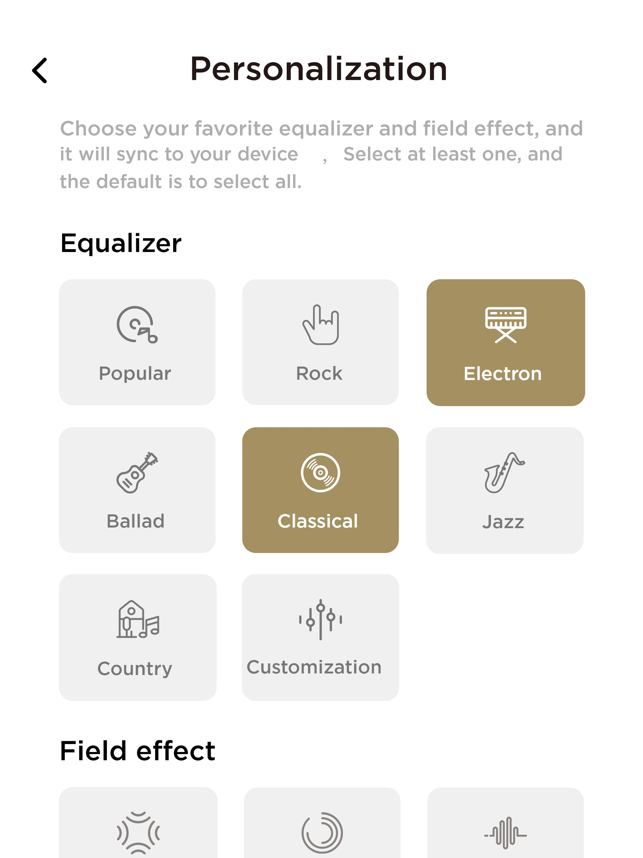The width and height of the screenshot is (643, 858).
Task: Deselect the Electron equalizer
Action: [505, 342]
